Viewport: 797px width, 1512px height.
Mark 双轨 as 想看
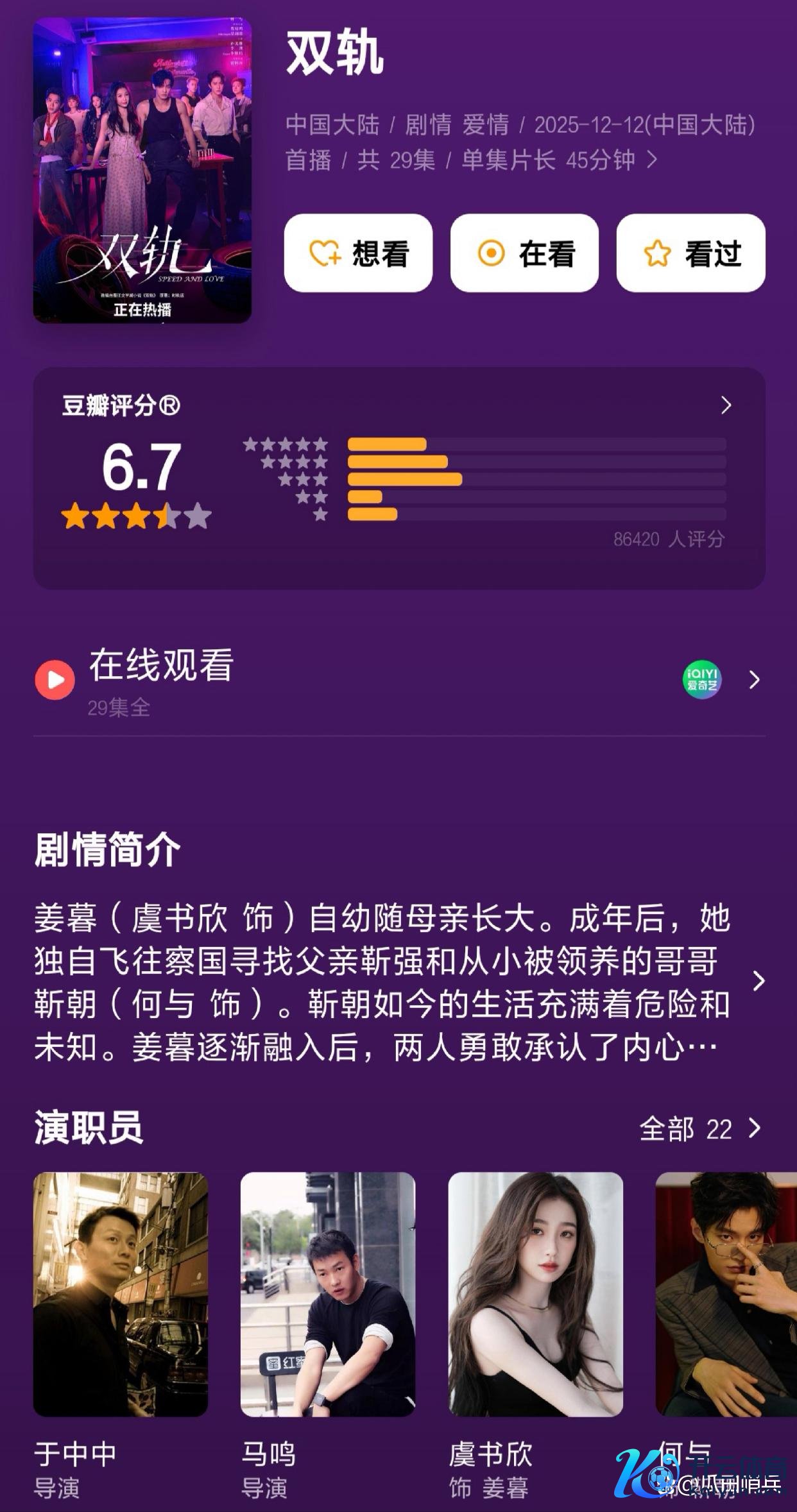358,253
